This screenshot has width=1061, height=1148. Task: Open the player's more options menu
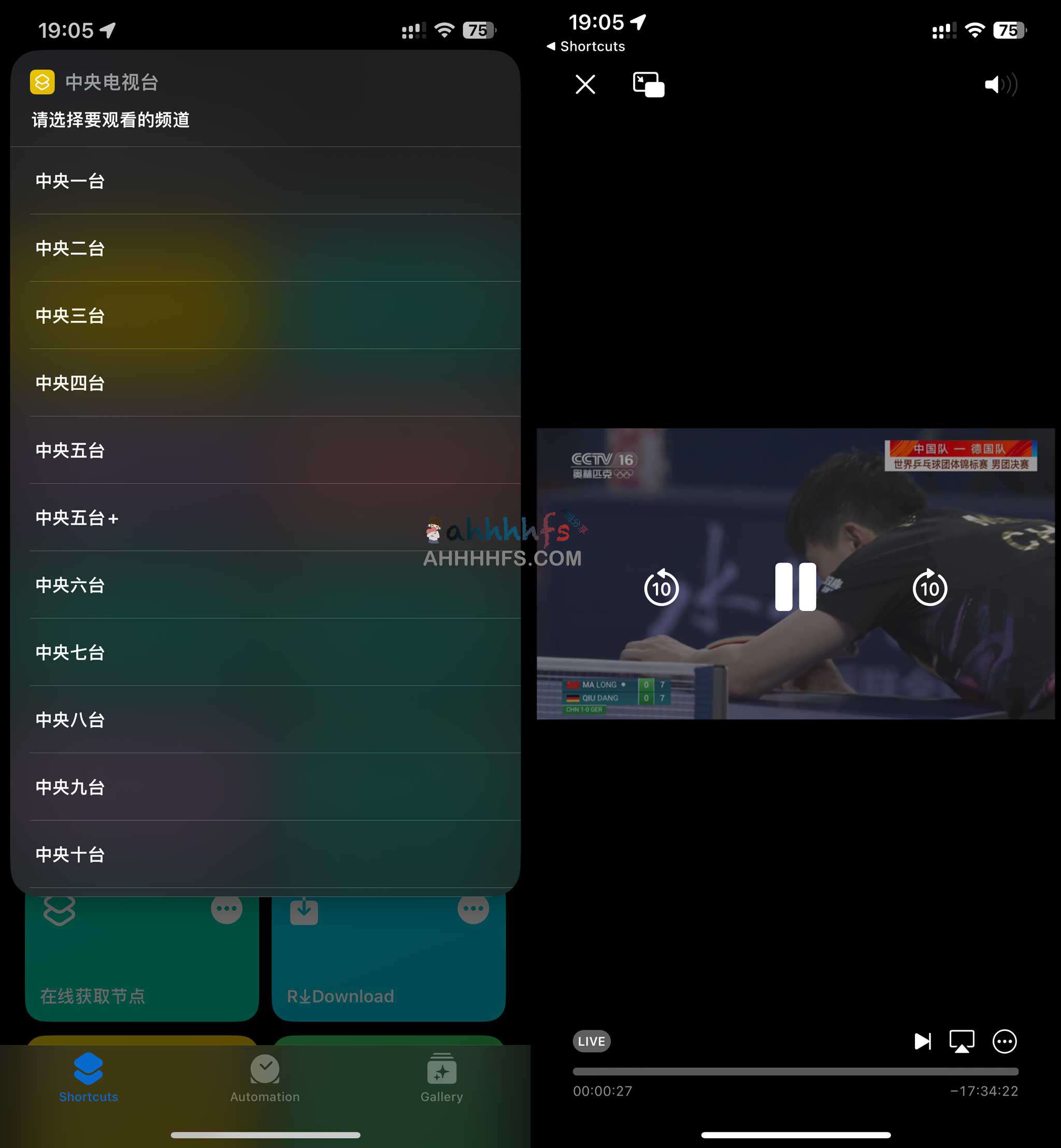(1004, 1041)
